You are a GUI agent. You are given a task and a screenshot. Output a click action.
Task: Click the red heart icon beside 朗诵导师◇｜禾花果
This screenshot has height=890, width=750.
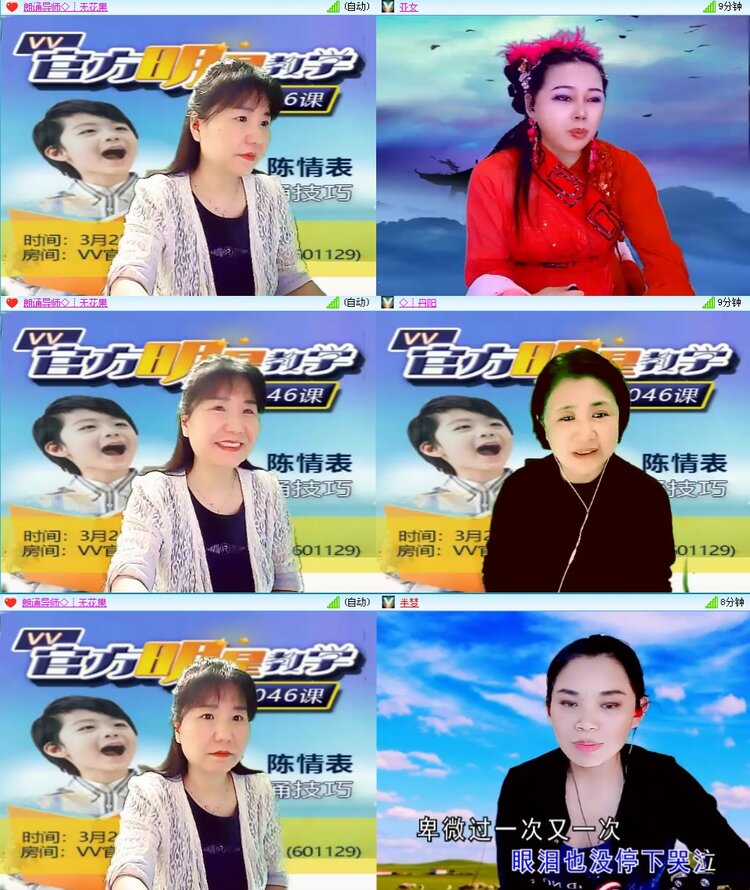pos(8,8)
